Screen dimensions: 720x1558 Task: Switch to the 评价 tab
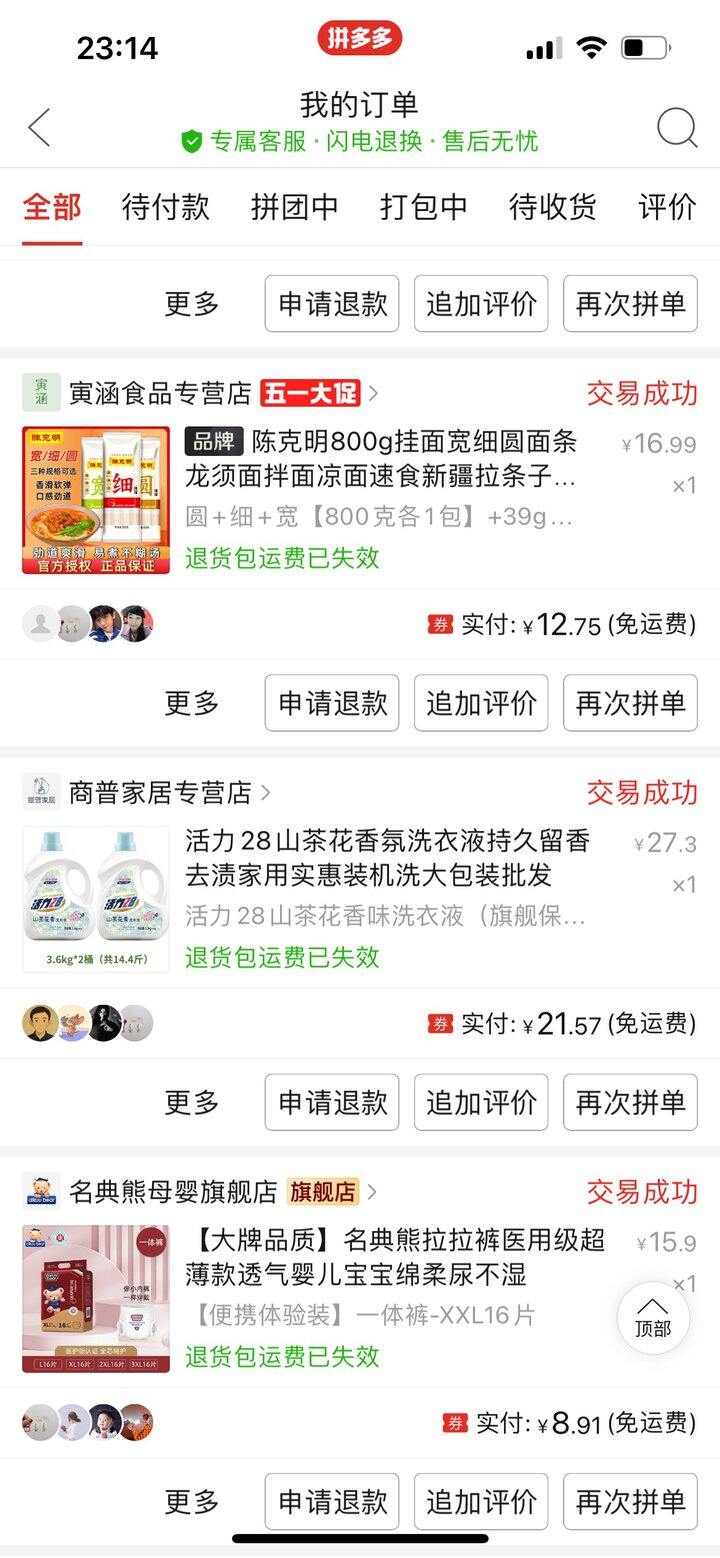pyautogui.click(x=667, y=207)
